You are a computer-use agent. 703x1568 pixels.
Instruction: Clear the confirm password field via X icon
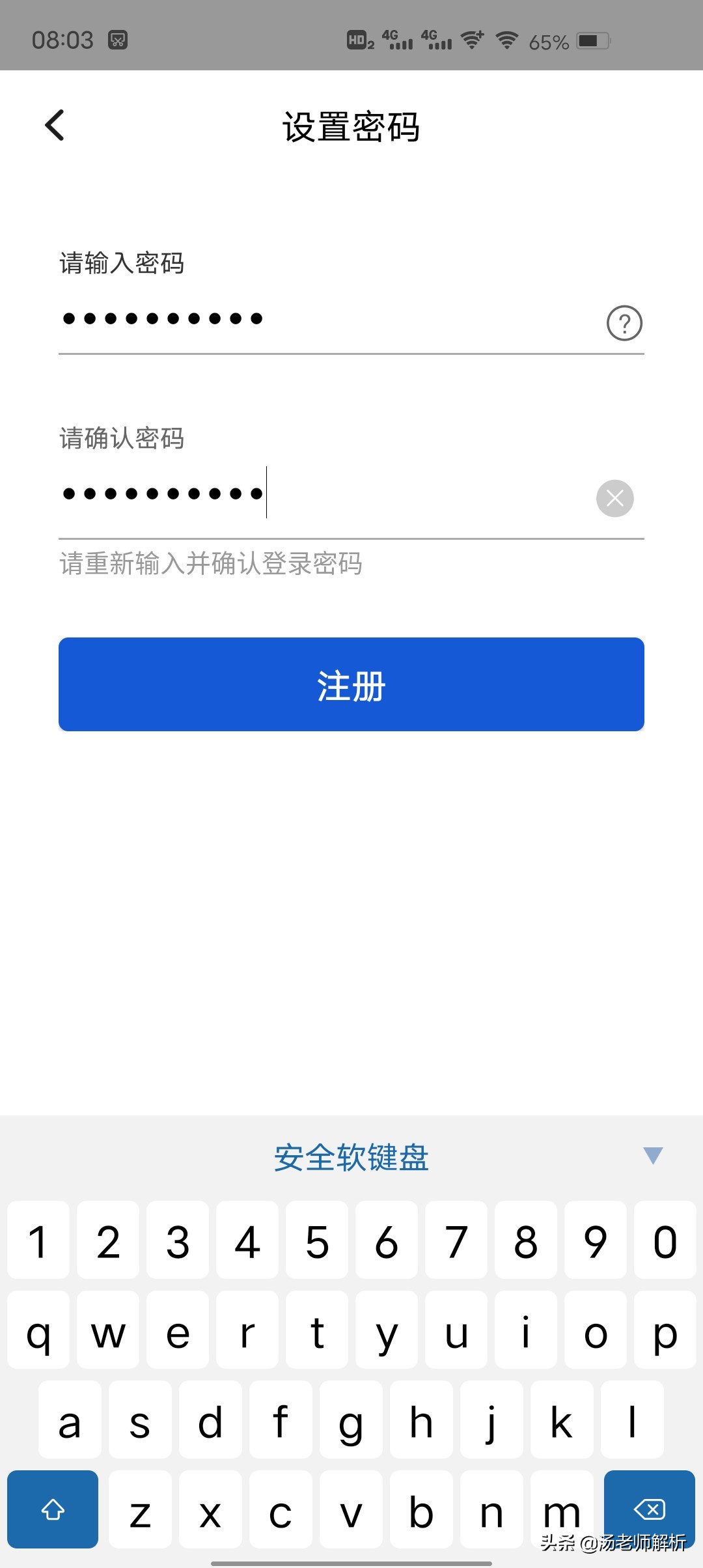[x=614, y=498]
